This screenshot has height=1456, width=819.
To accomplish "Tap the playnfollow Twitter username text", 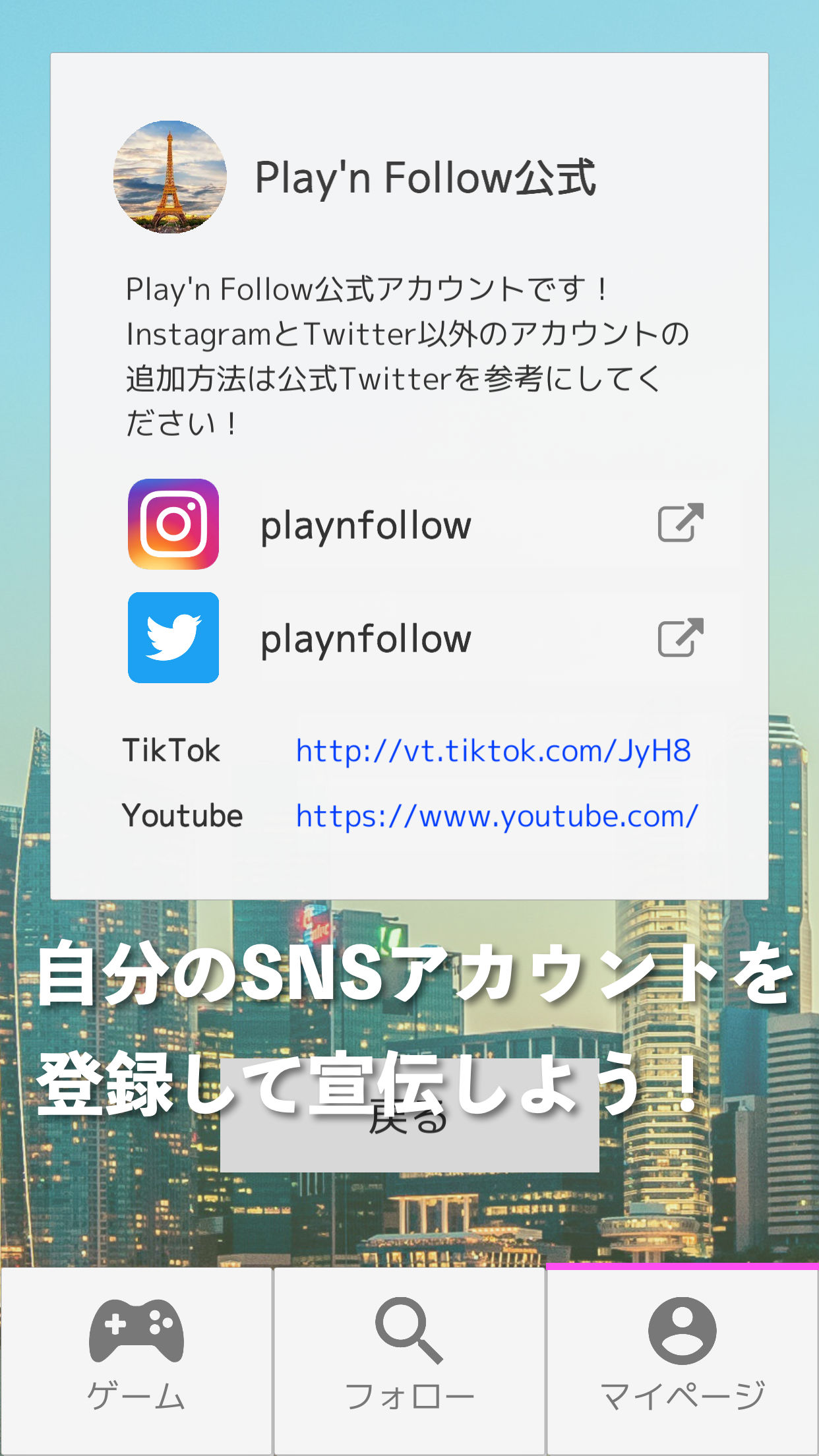I will point(365,638).
